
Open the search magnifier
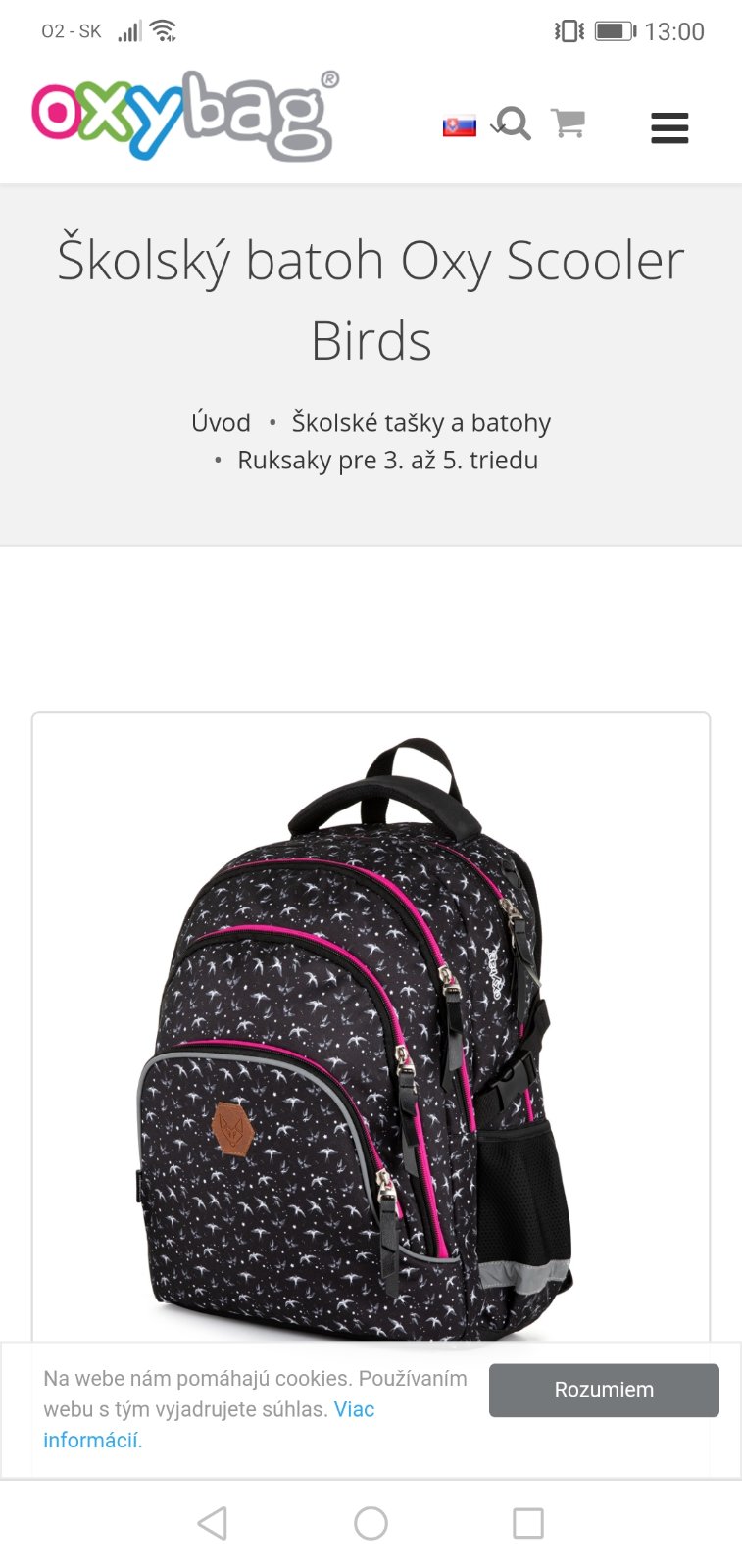pyautogui.click(x=513, y=124)
